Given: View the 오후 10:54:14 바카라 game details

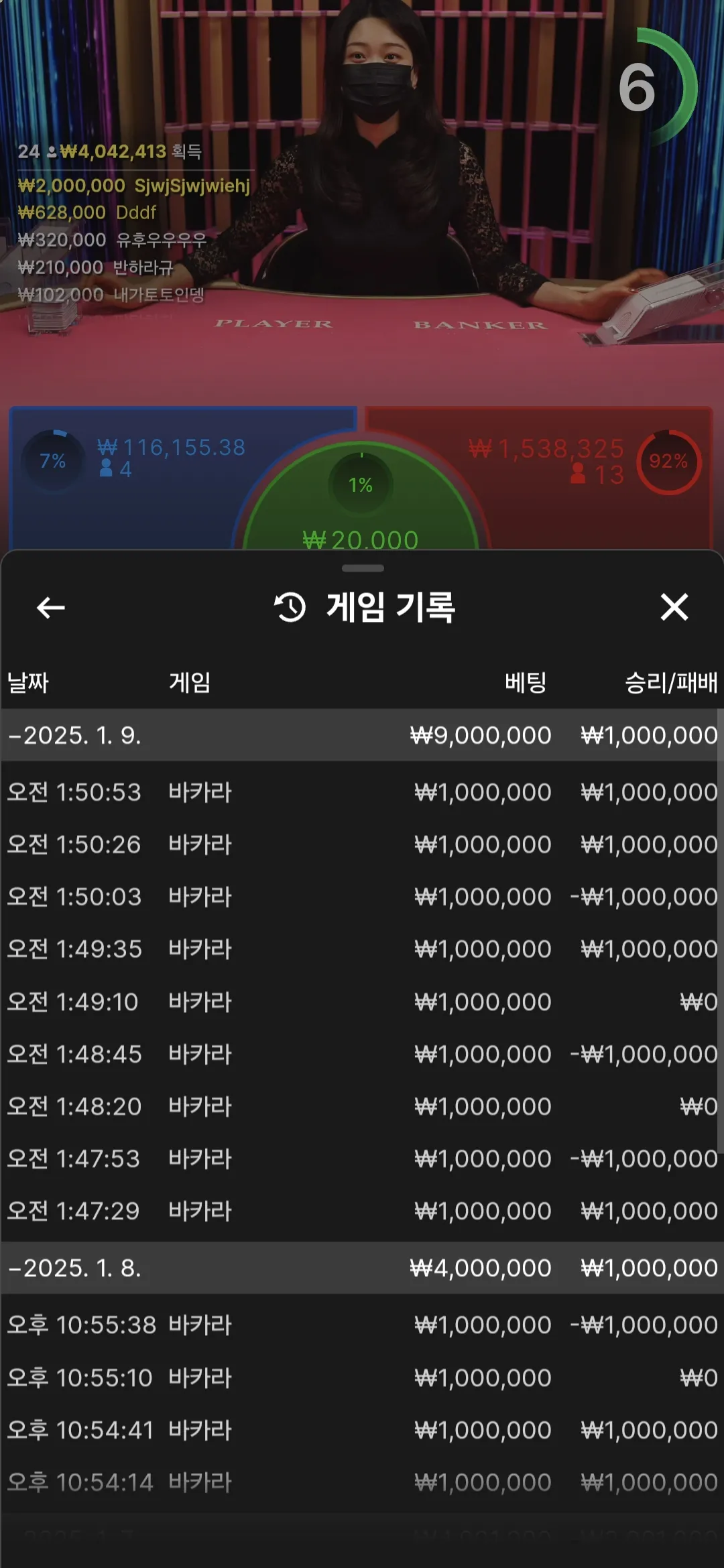Looking at the screenshot, I should pyautogui.click(x=362, y=1482).
